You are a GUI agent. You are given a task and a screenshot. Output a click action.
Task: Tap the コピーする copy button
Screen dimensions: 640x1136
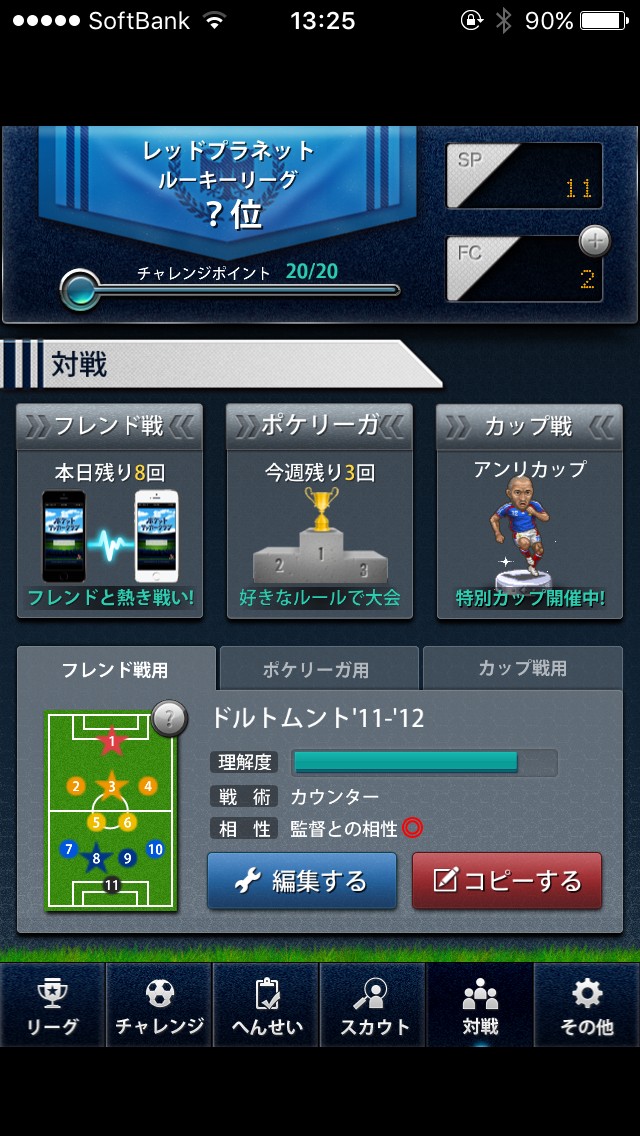[x=507, y=881]
